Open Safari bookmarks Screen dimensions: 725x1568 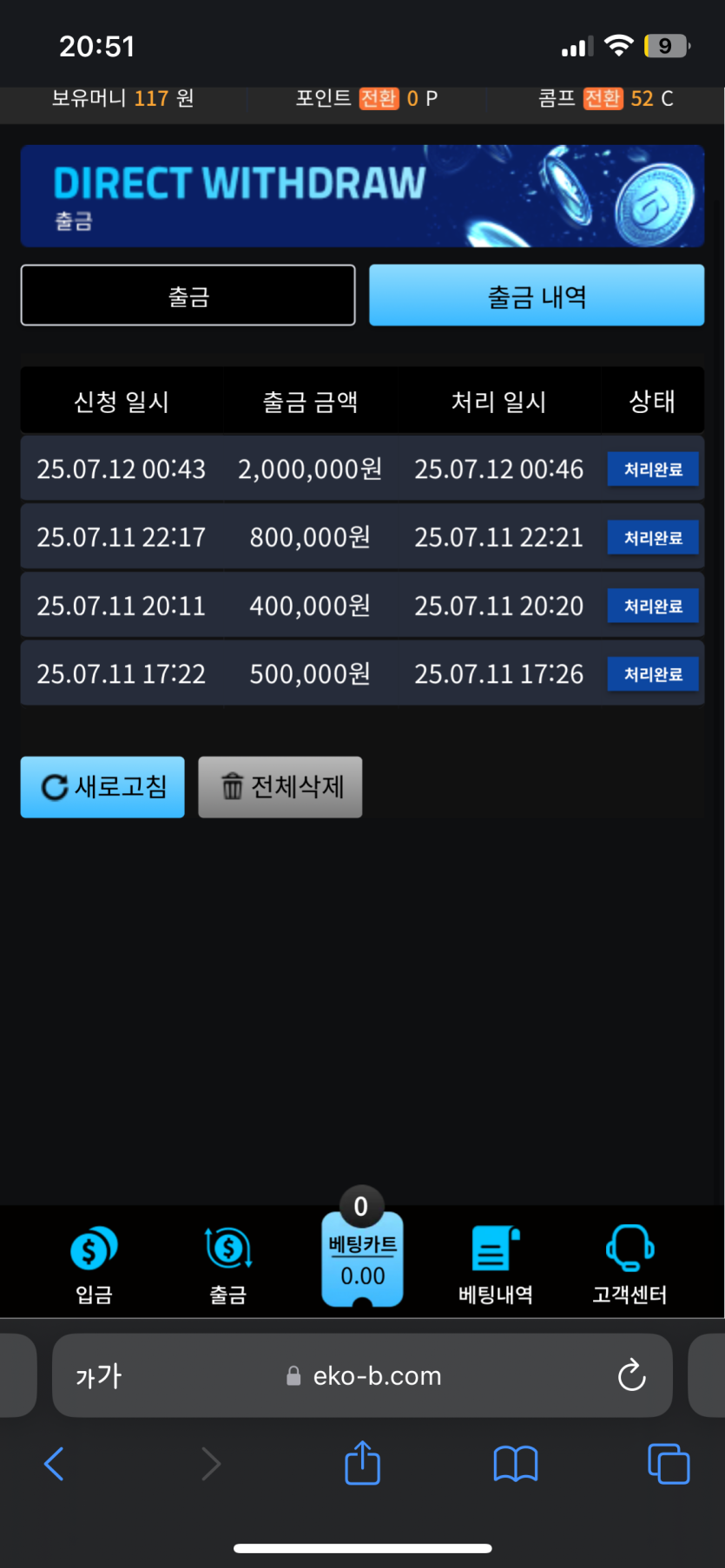pyautogui.click(x=516, y=1464)
